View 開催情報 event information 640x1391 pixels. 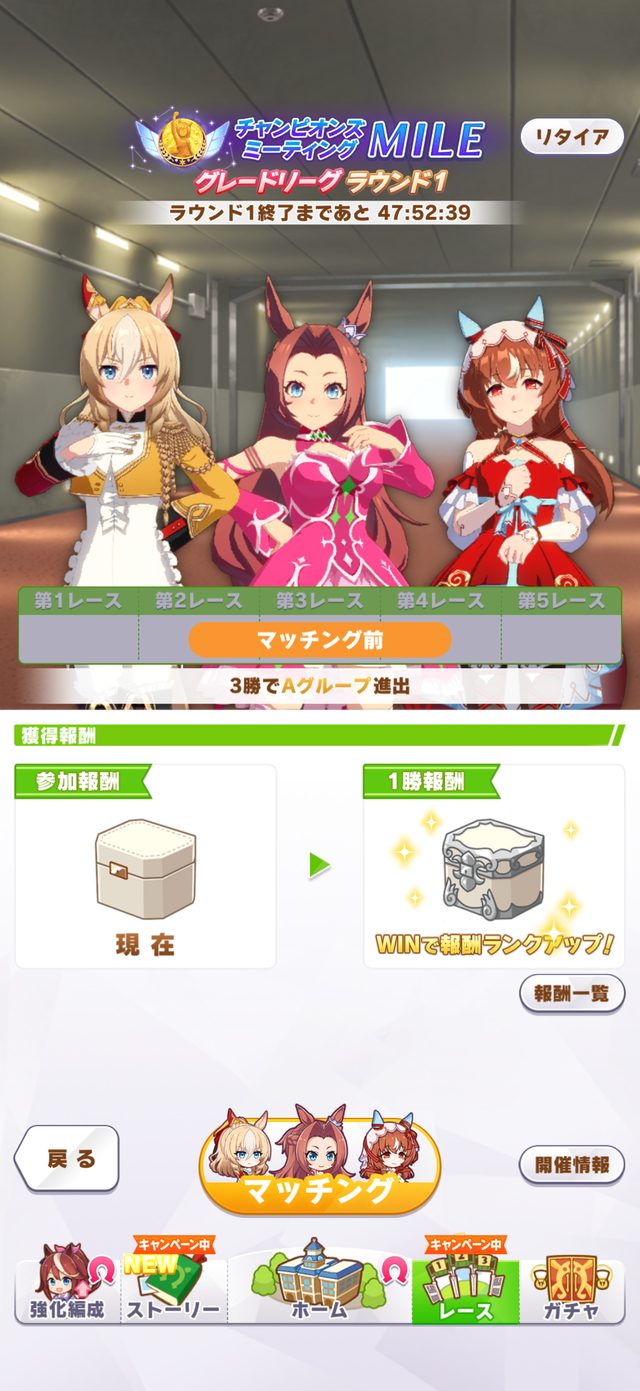[571, 1165]
